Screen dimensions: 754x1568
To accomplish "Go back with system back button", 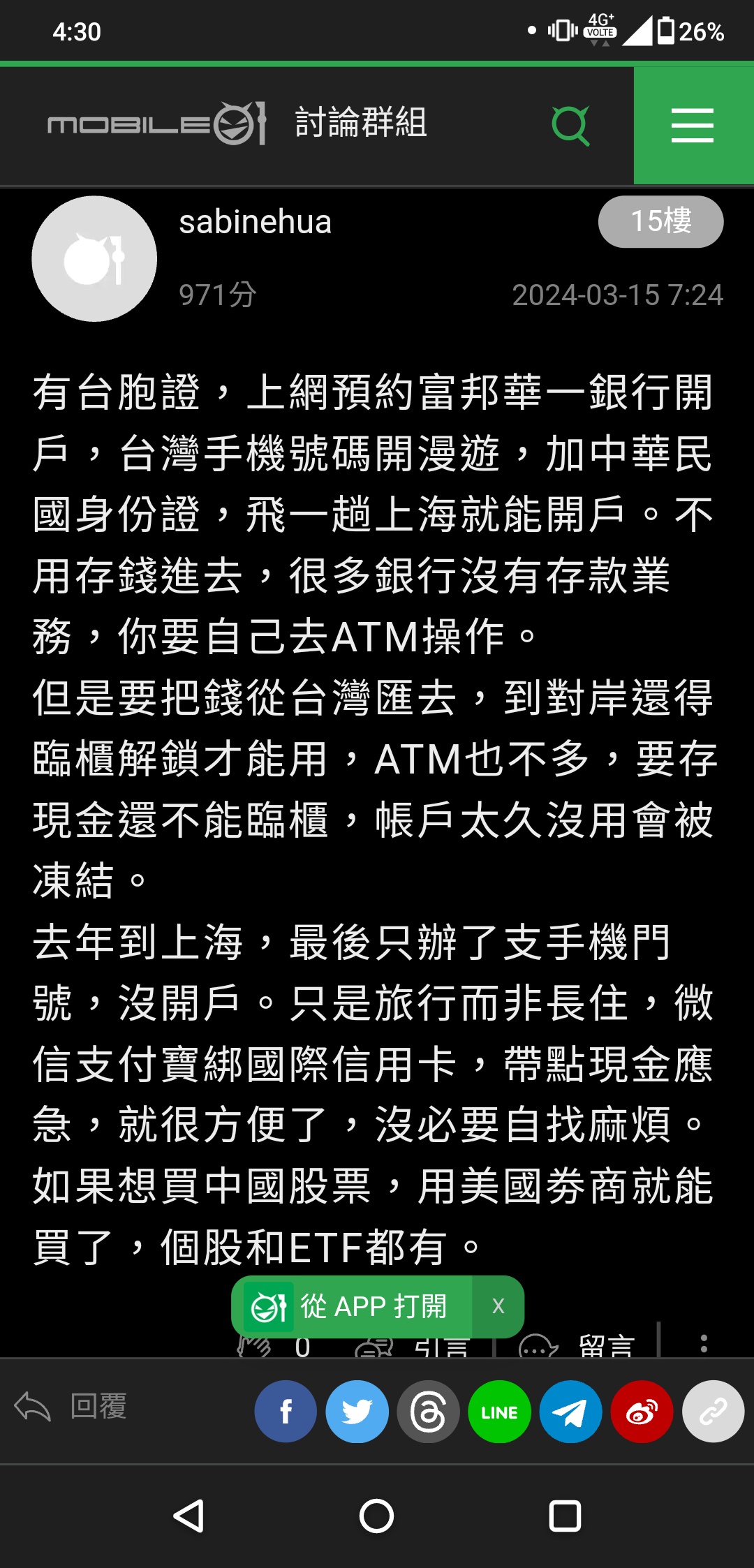I will [188, 1516].
